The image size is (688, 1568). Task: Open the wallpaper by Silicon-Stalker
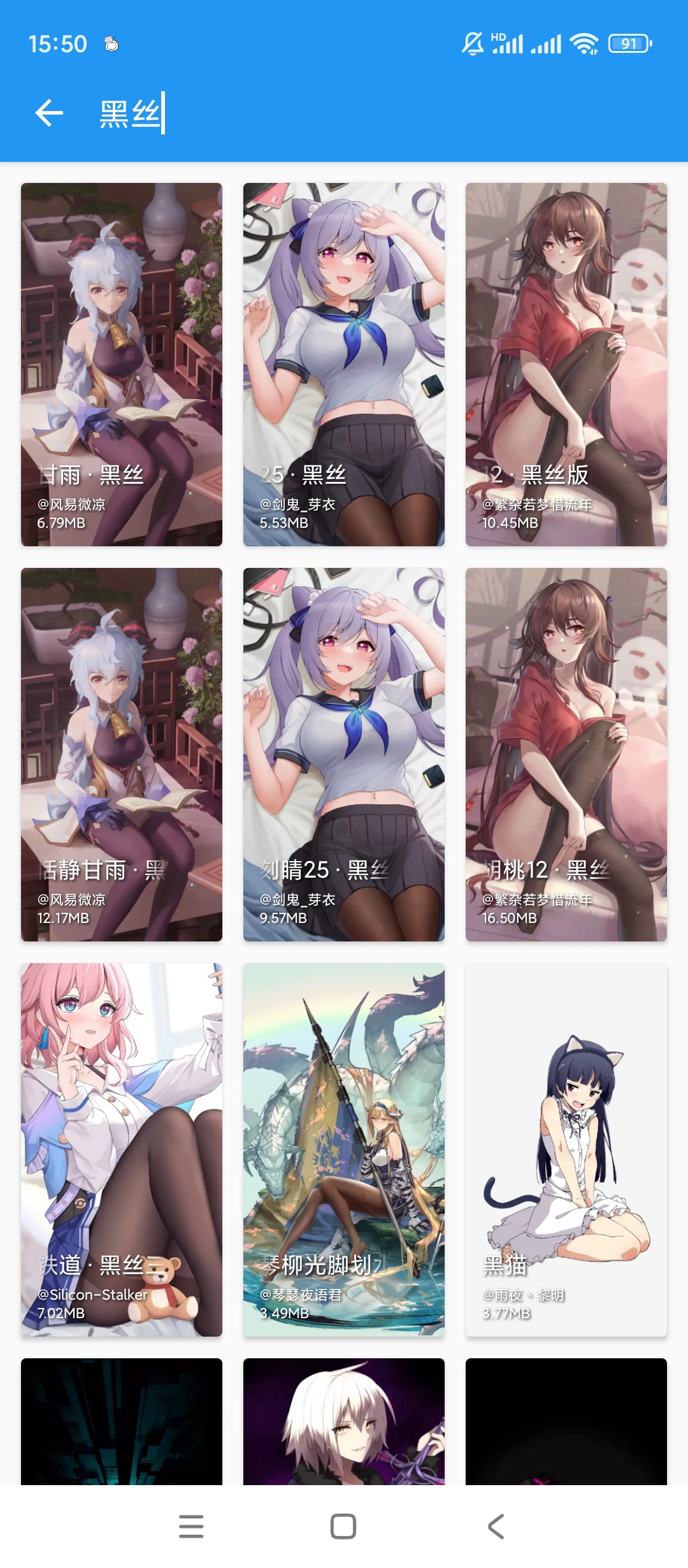pos(122,1149)
